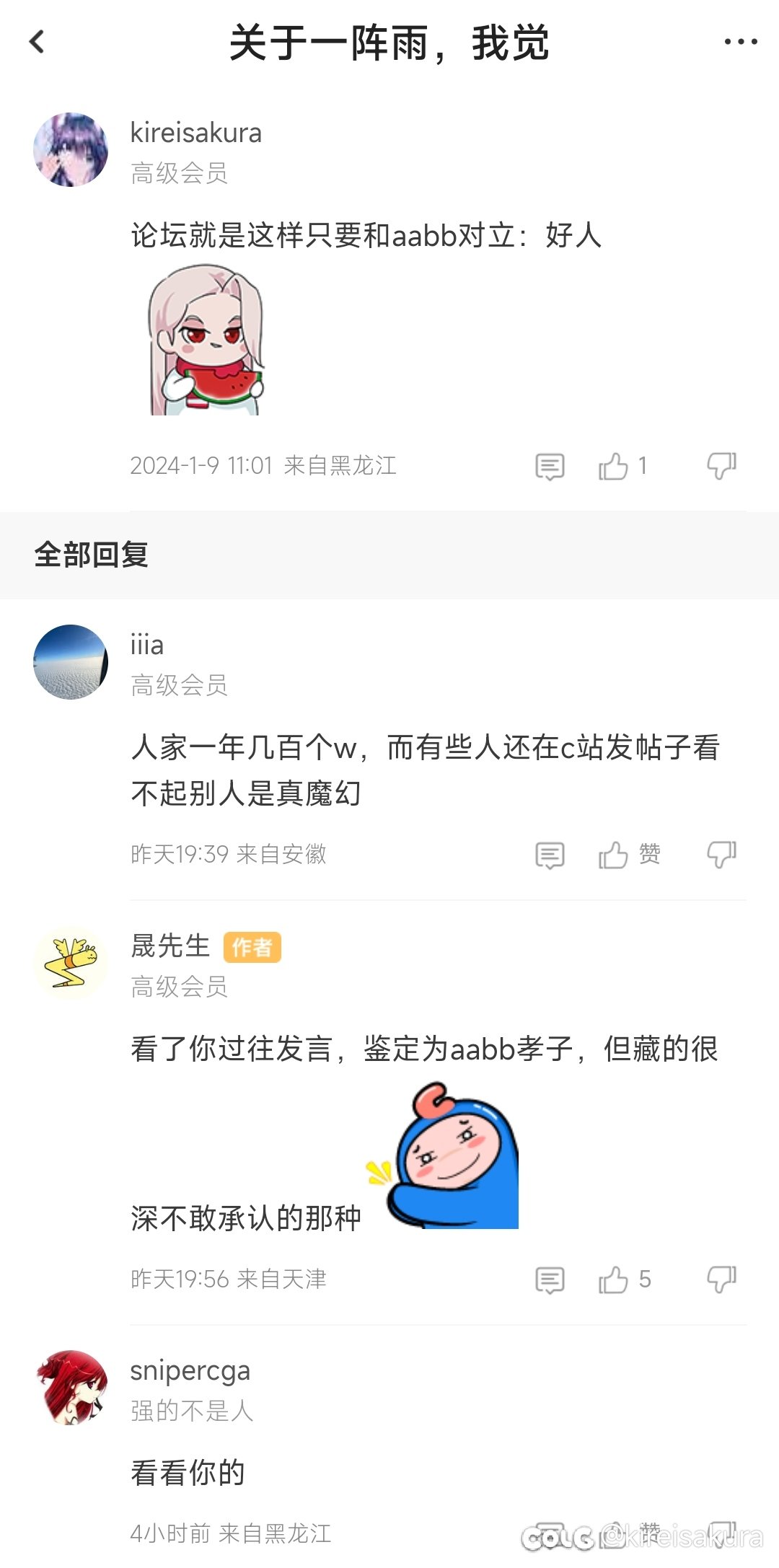The width and height of the screenshot is (779, 1568).
Task: Like 晟先生's comment
Action: click(613, 1280)
